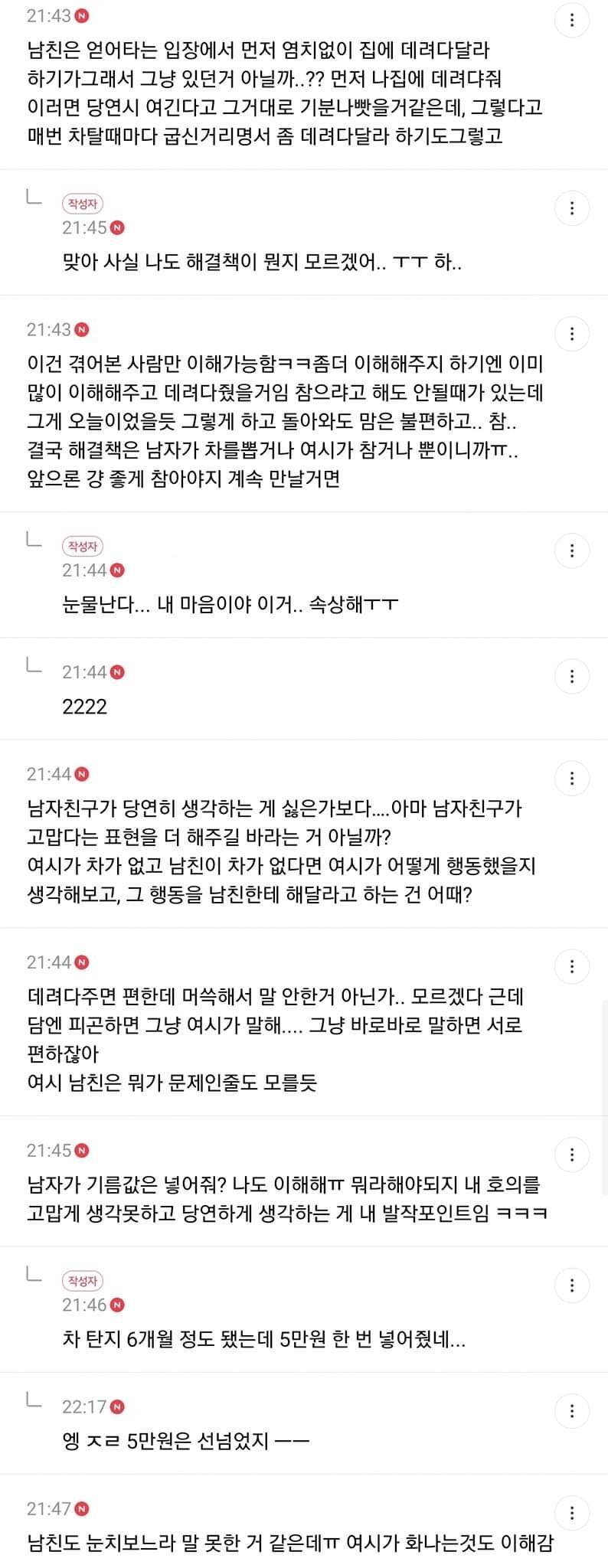This screenshot has height=1568, width=608.
Task: Open more options for the 2222 reply
Action: 572,676
